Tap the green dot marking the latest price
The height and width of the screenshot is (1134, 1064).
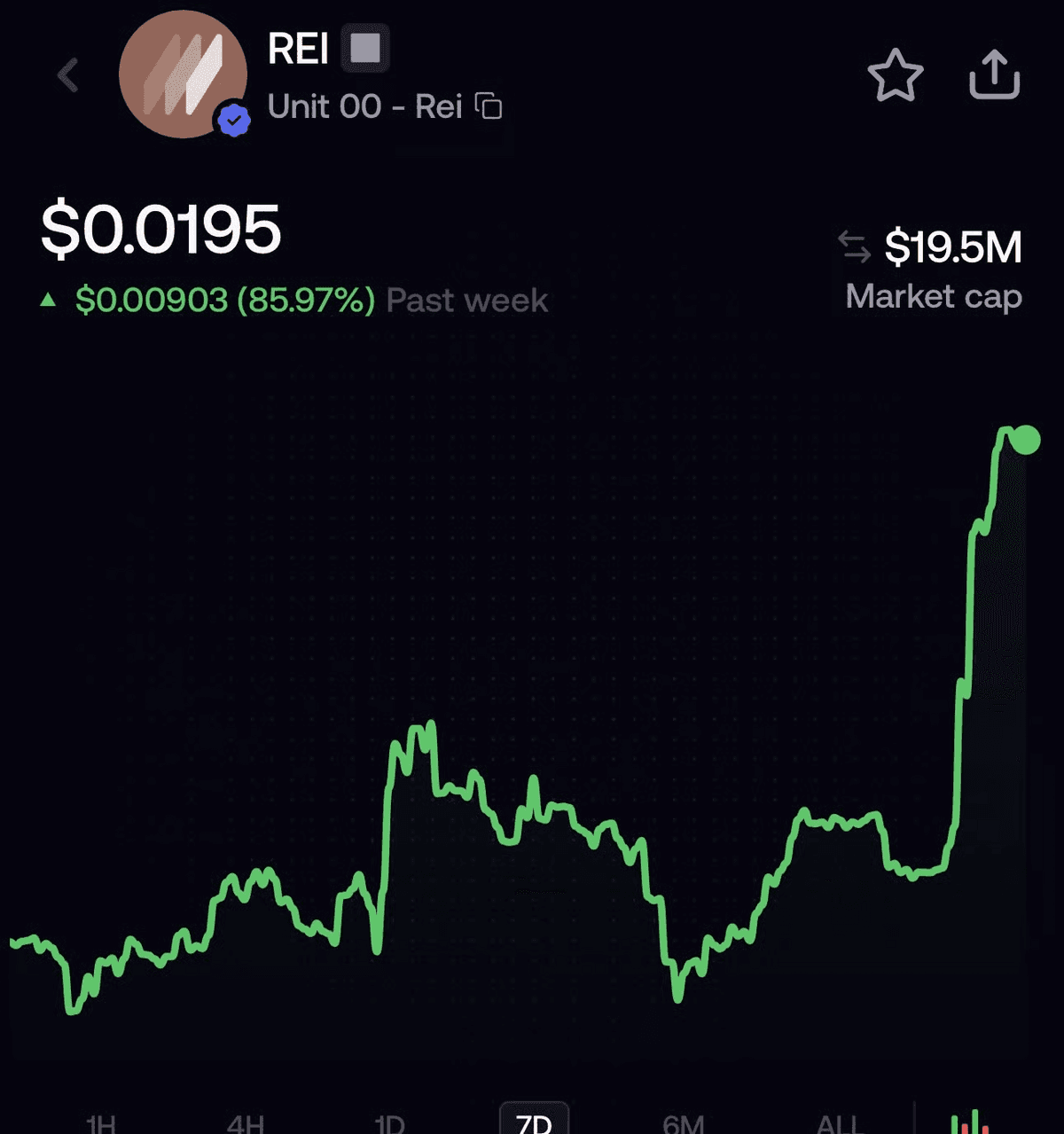pos(1027,438)
